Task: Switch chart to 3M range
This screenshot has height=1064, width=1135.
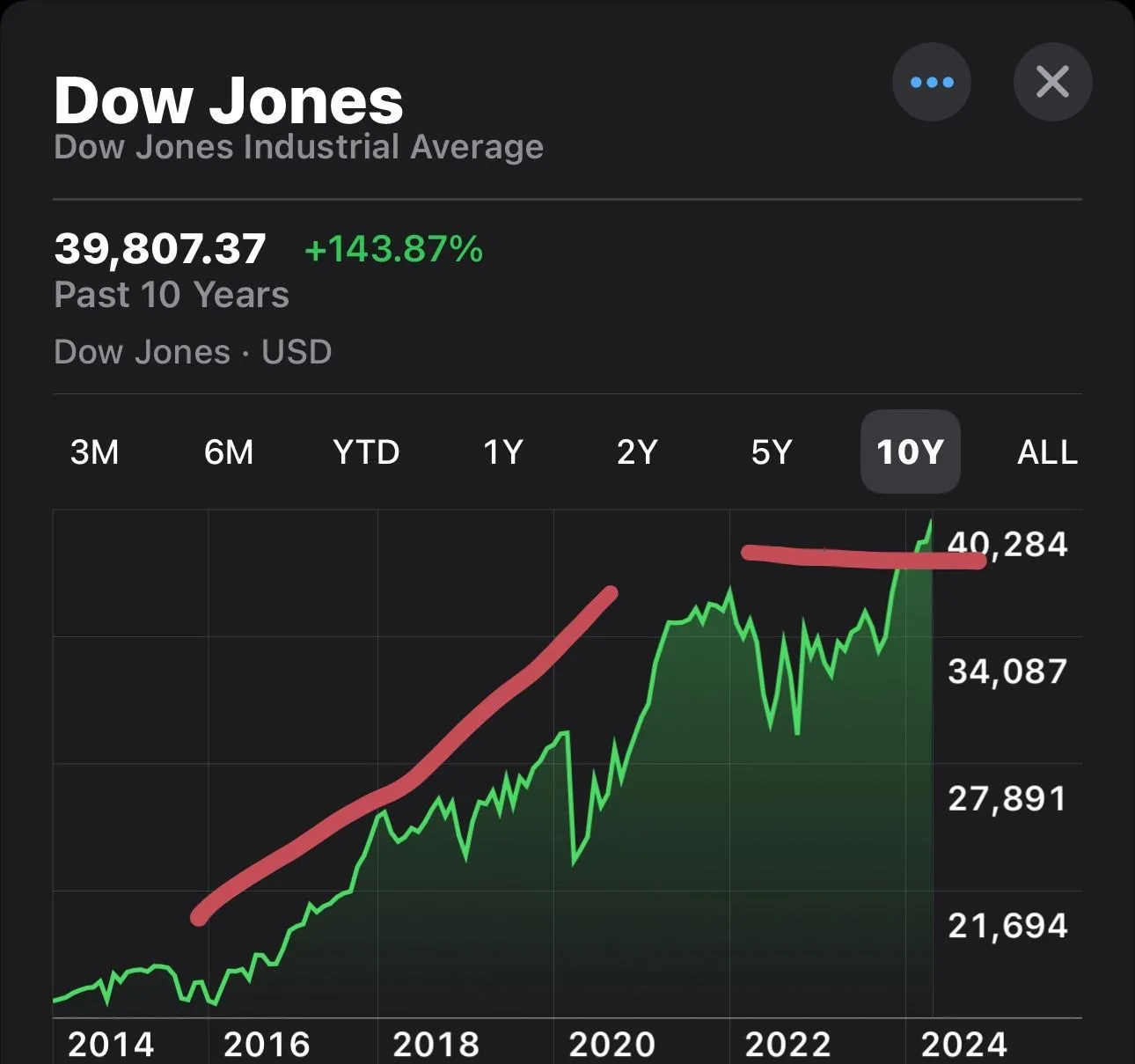Action: click(94, 452)
